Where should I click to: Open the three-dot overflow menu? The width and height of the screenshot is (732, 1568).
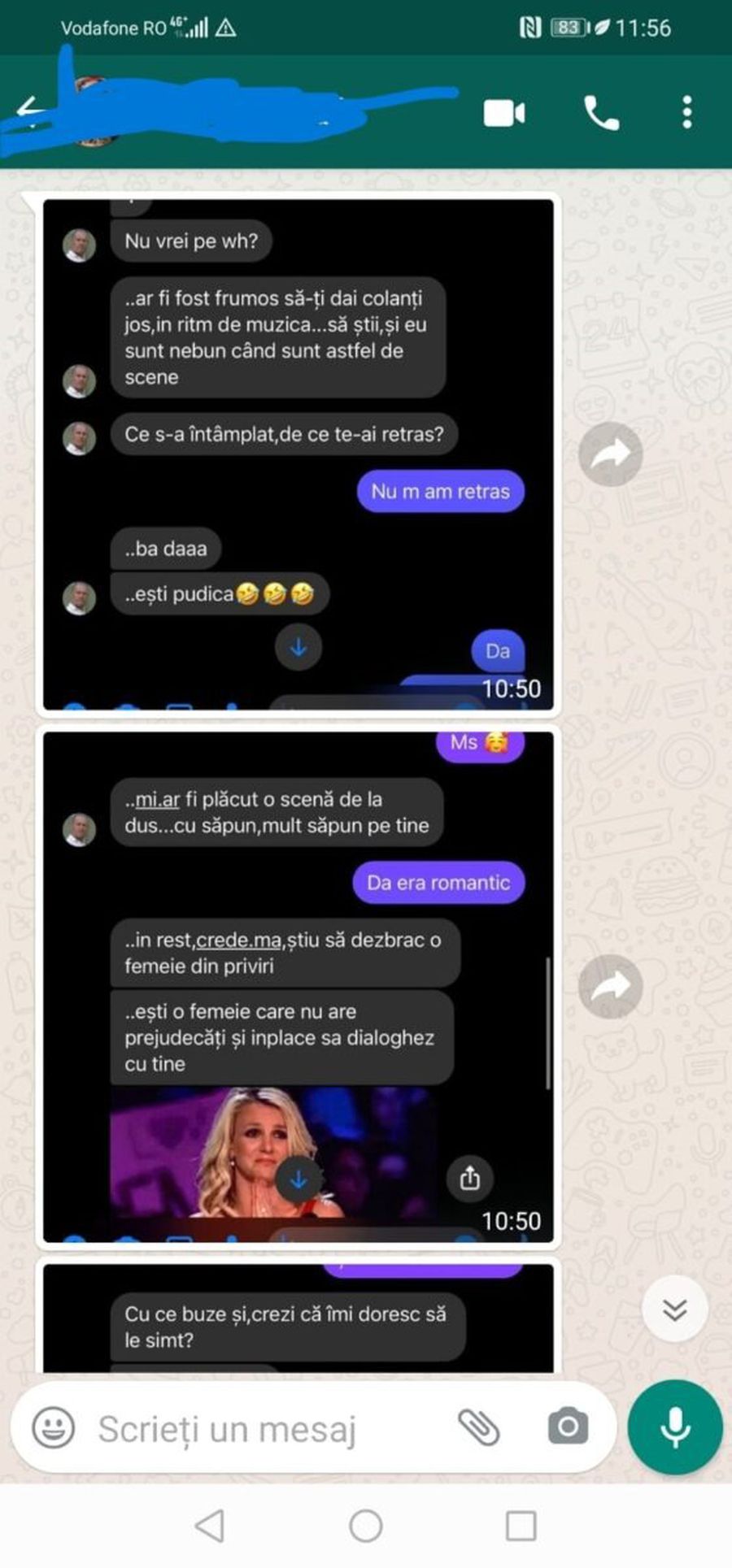click(x=686, y=113)
